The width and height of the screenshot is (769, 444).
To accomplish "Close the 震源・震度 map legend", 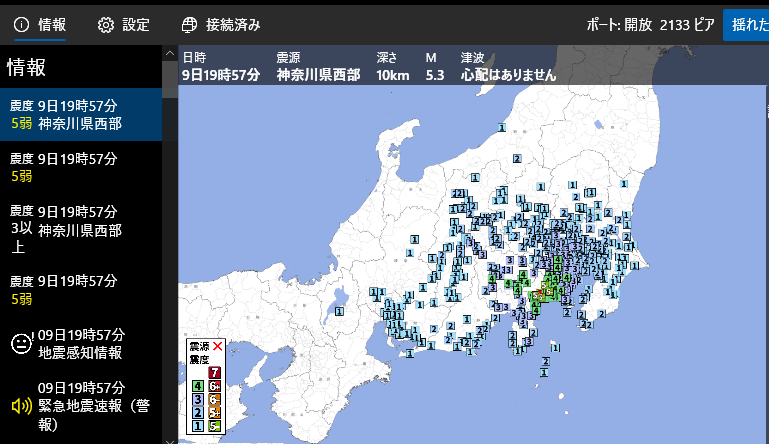I will click(217, 345).
